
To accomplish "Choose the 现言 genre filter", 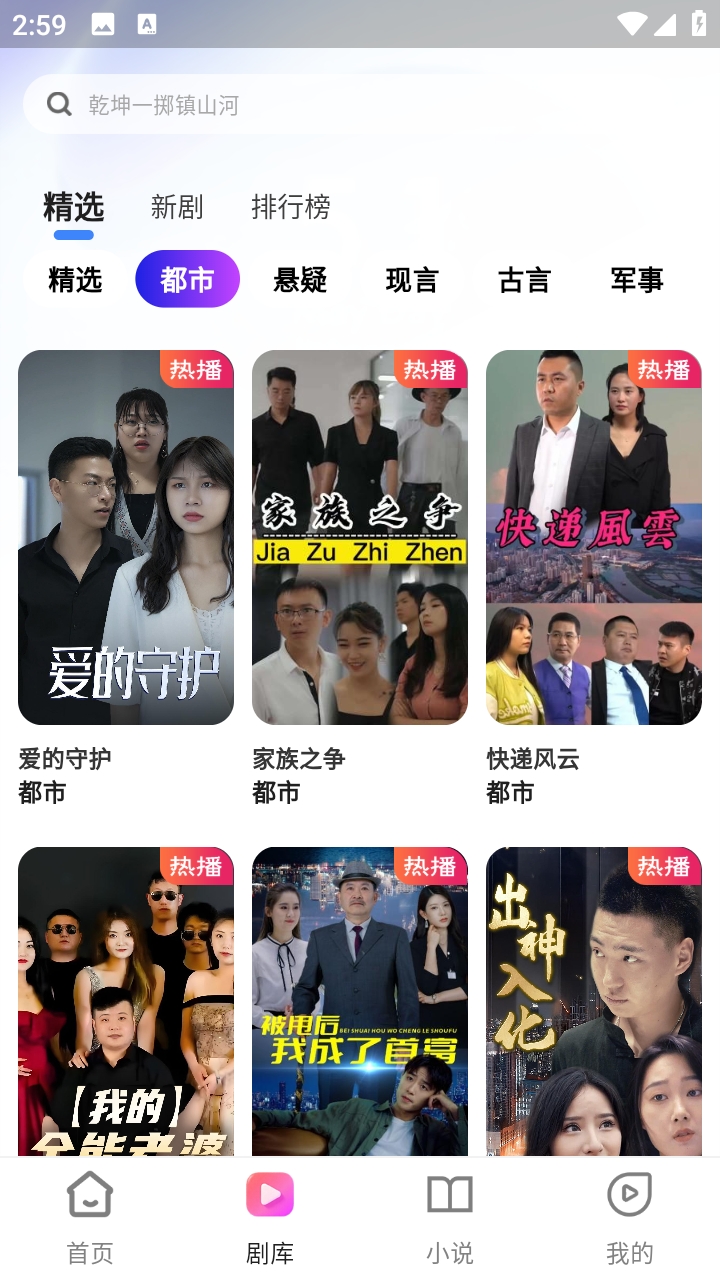I will (411, 280).
